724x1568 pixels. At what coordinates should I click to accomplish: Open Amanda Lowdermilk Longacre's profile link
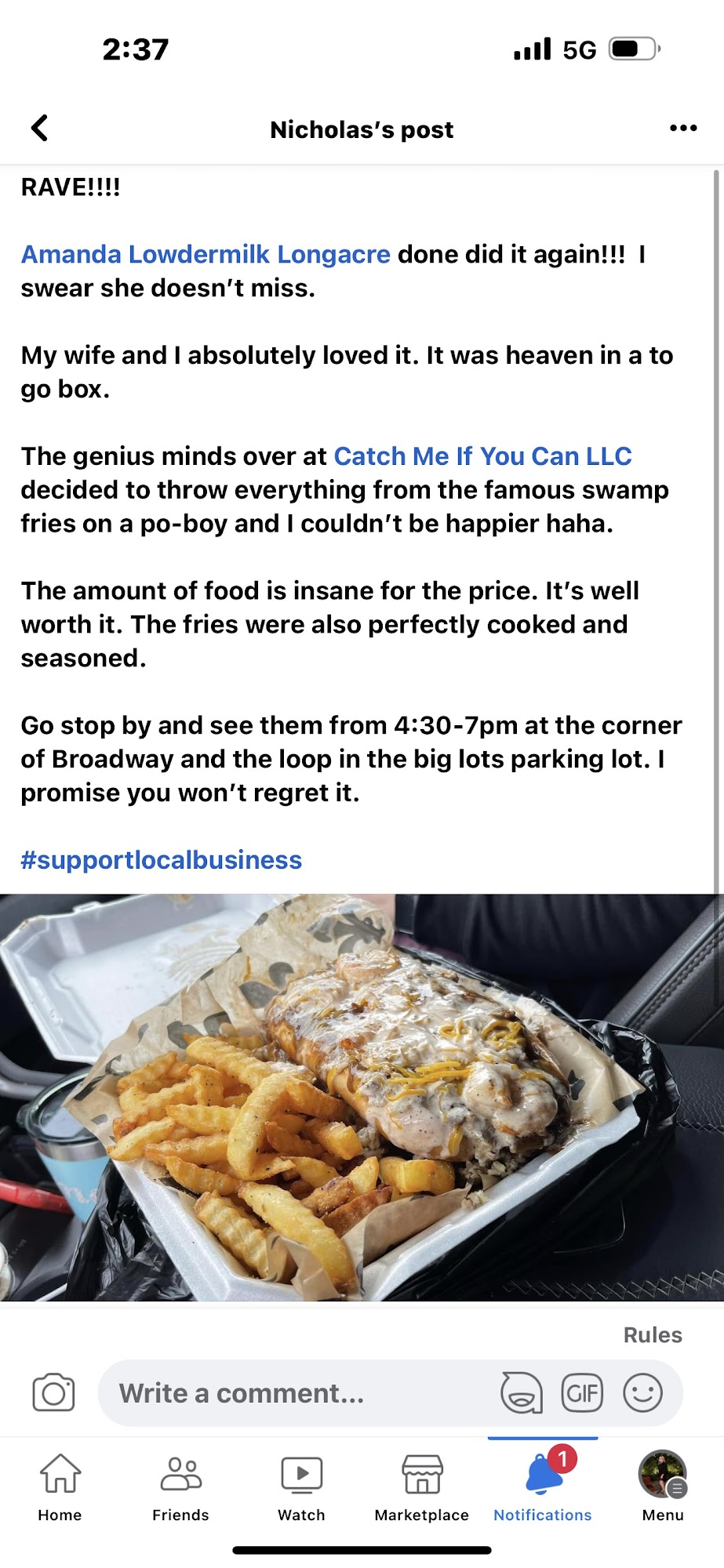point(206,255)
